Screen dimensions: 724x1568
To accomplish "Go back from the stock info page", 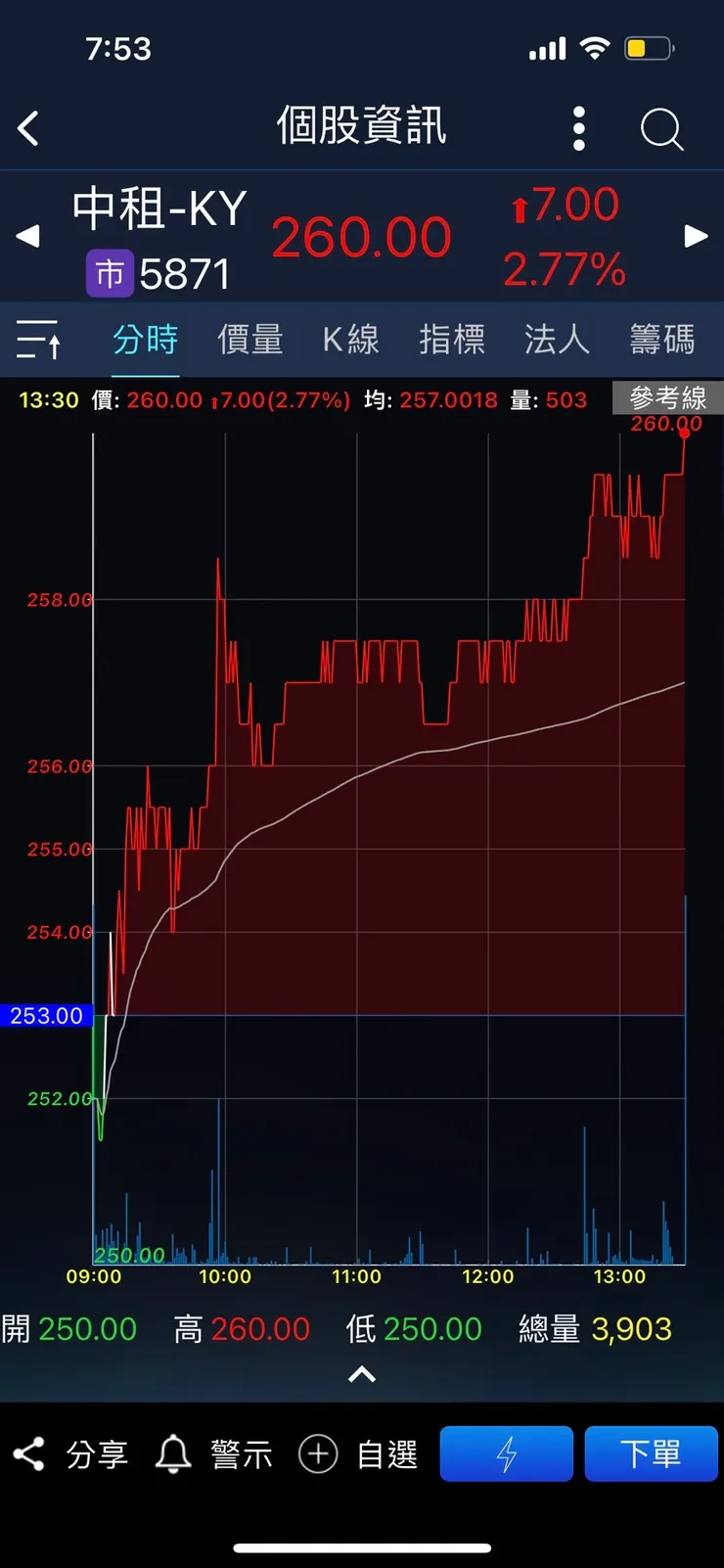I will pos(29,128).
